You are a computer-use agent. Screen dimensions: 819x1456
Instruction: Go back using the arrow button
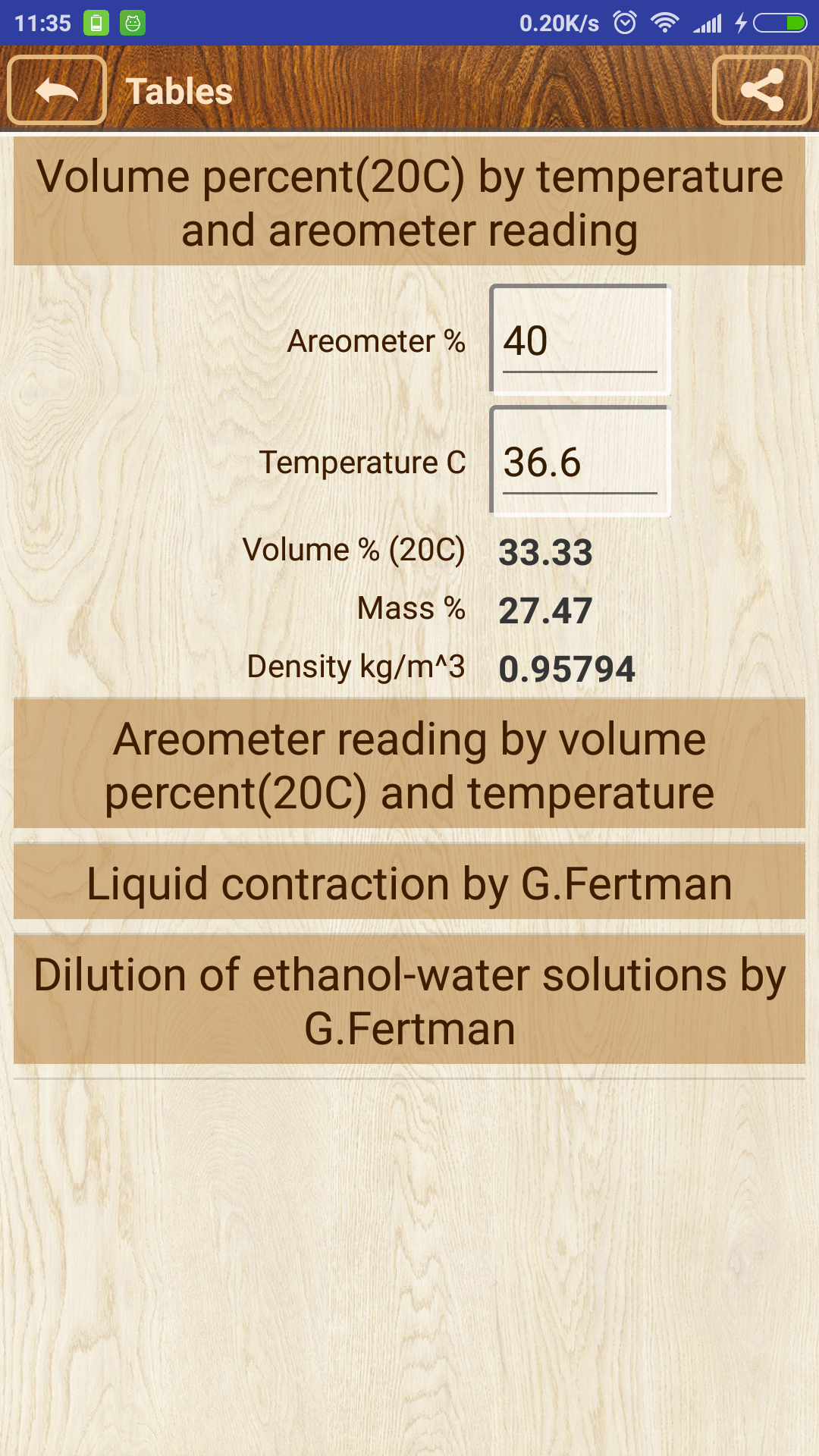tap(57, 90)
